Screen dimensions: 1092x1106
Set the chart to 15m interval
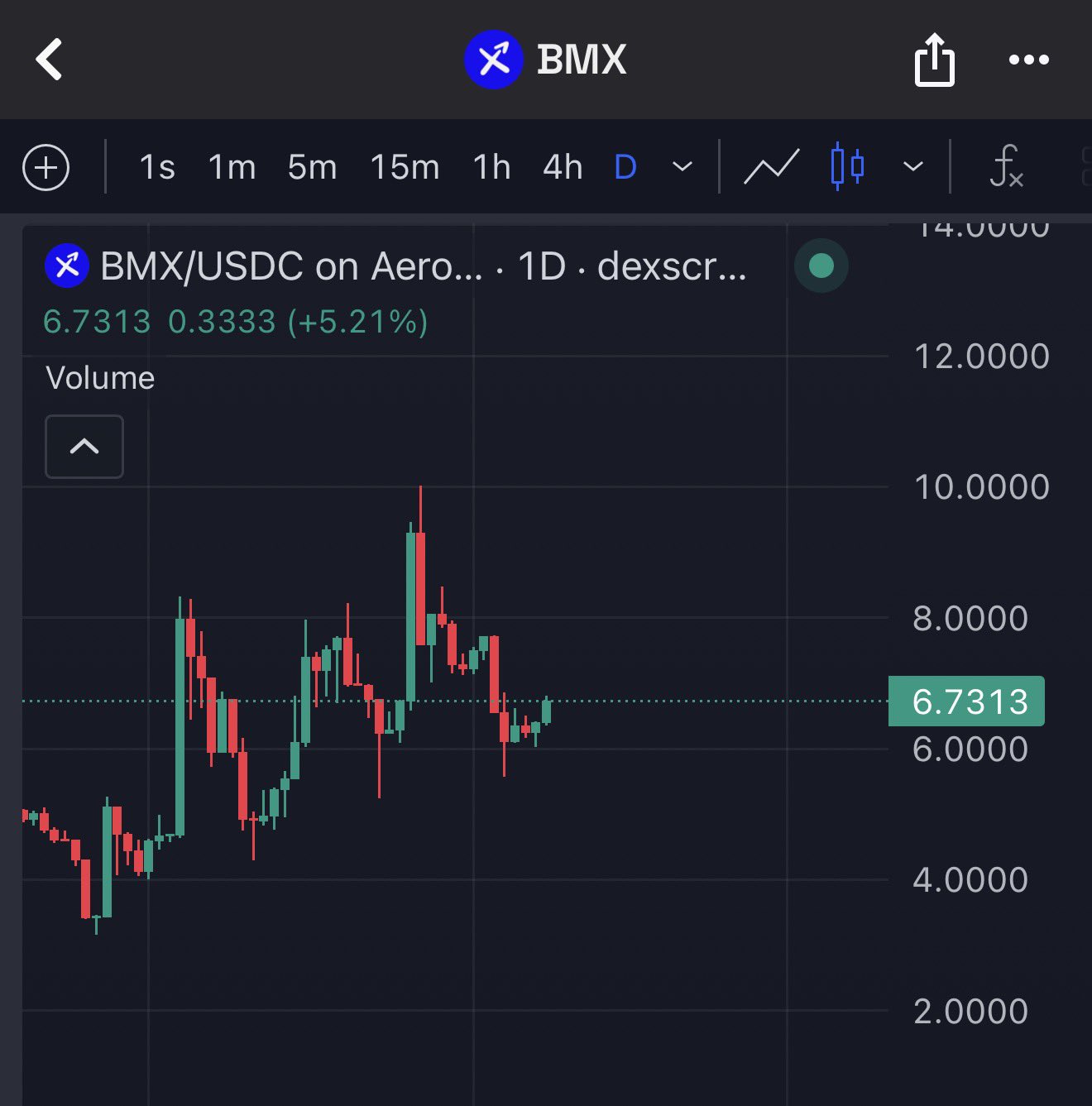coord(405,168)
